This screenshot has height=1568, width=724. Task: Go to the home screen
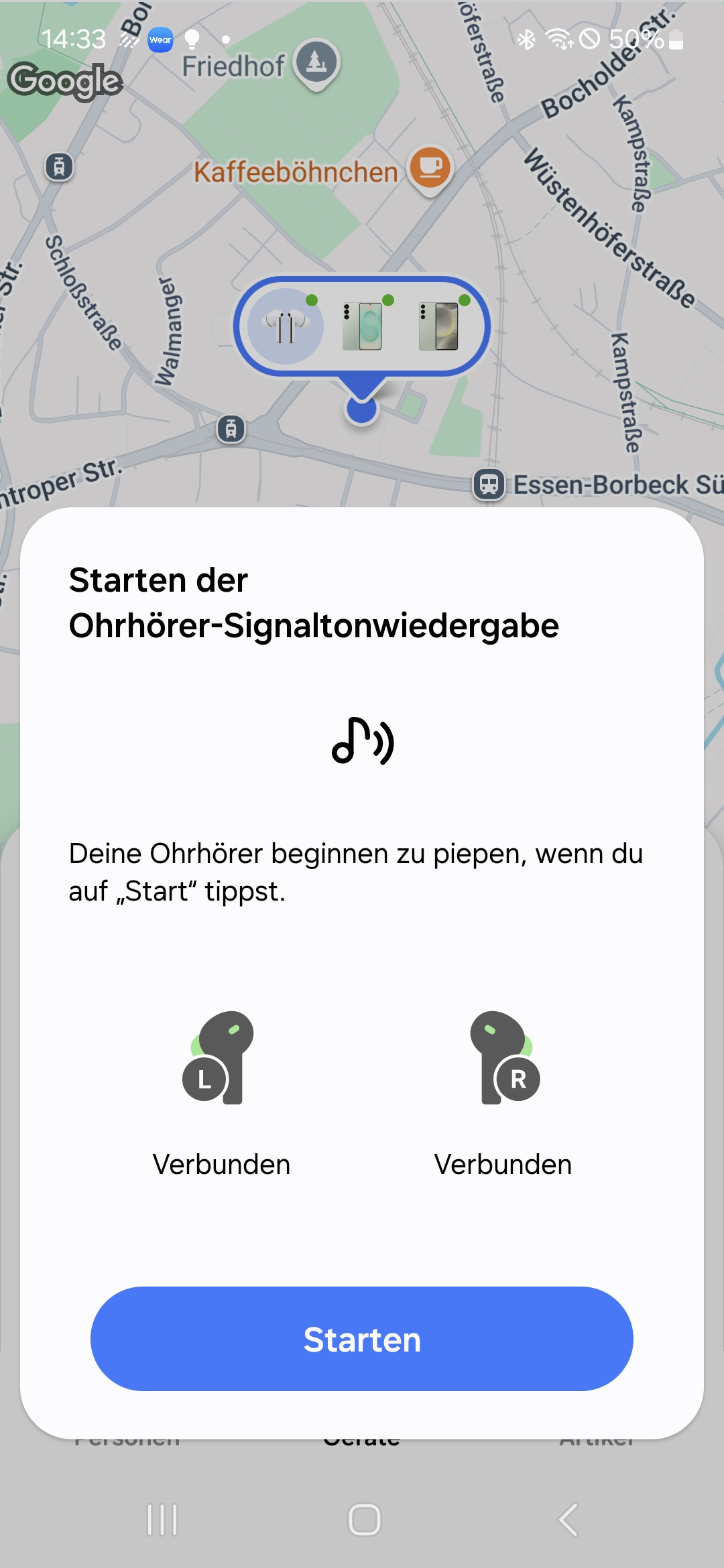[x=364, y=1520]
